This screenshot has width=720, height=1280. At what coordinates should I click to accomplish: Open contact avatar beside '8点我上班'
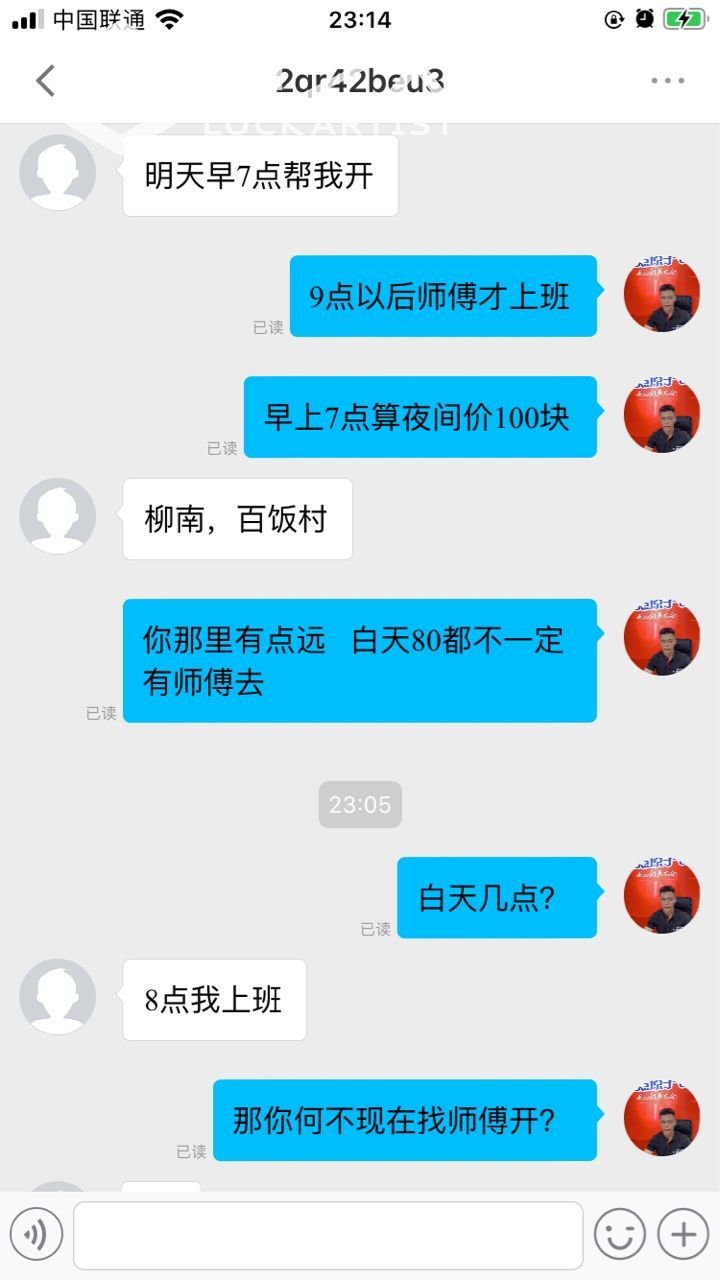click(x=58, y=997)
